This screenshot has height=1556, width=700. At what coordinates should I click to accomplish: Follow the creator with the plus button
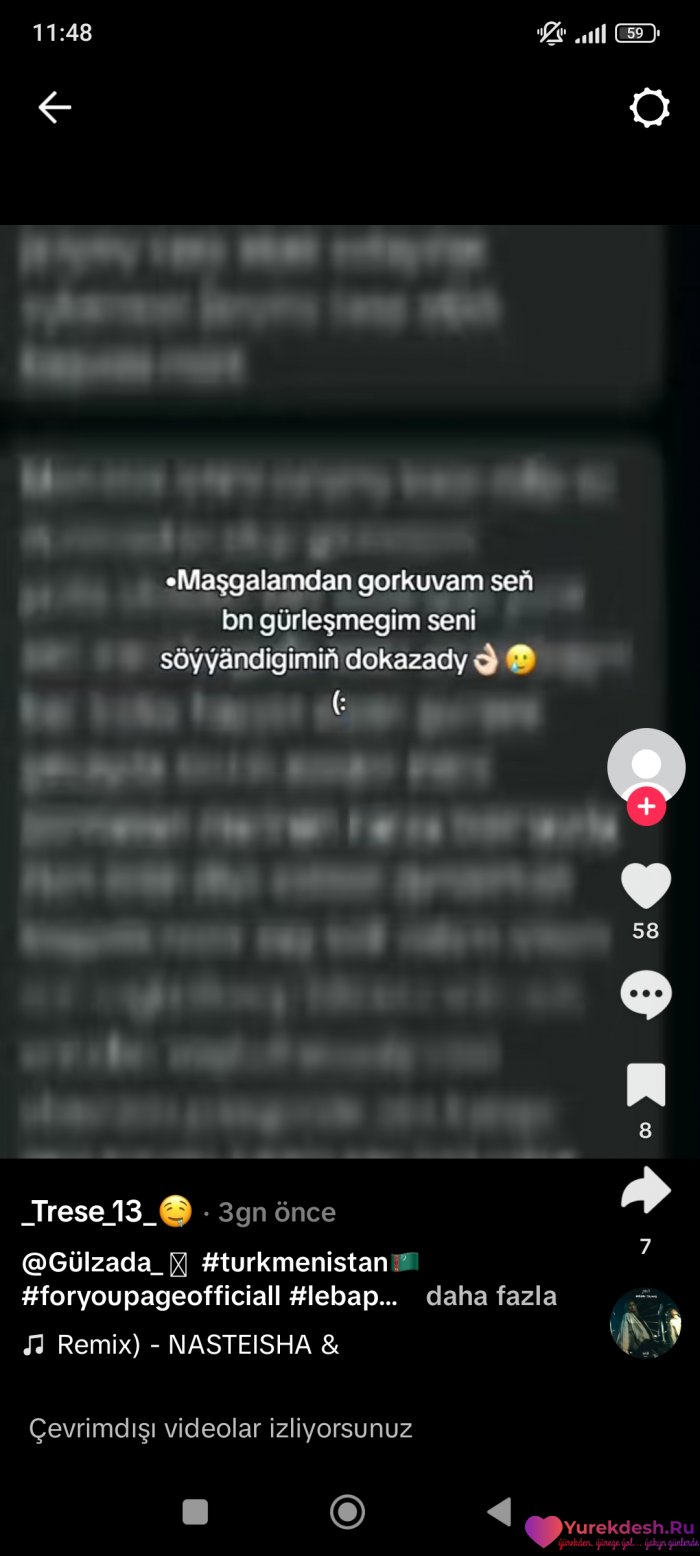646,806
